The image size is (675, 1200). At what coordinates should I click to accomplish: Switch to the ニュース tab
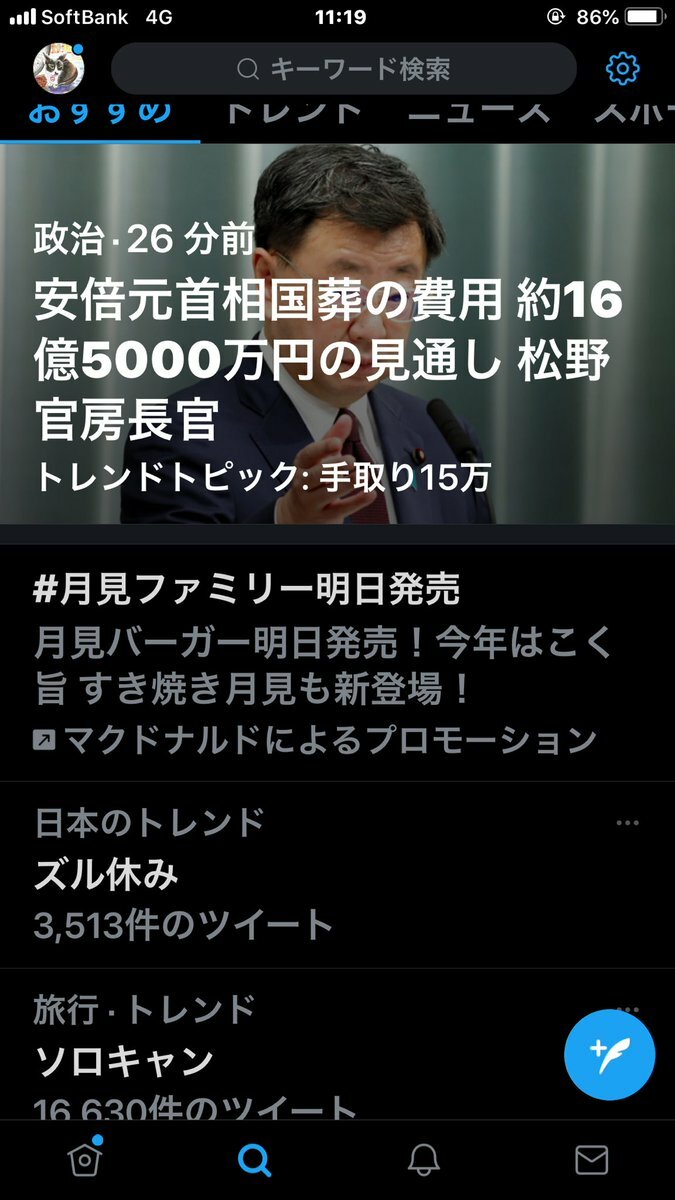478,112
